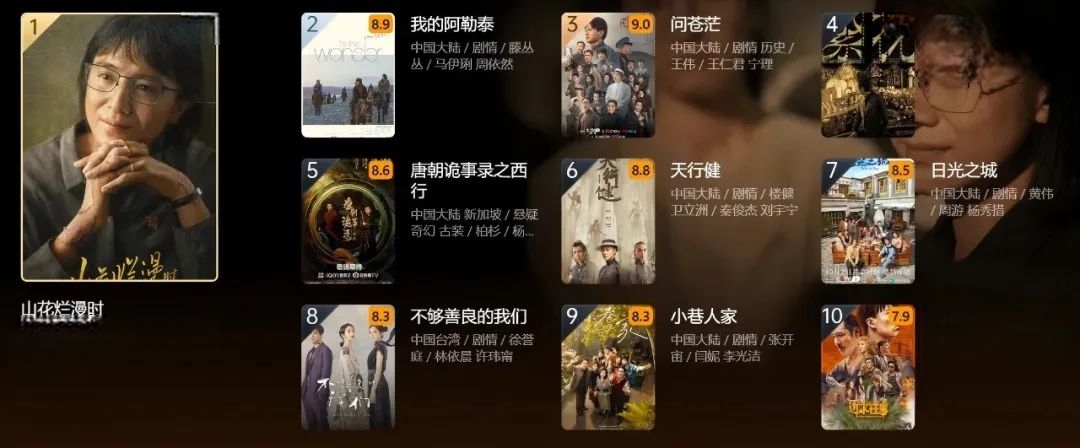View 不够善良的我们 details
1080x448 pixels.
pos(348,367)
